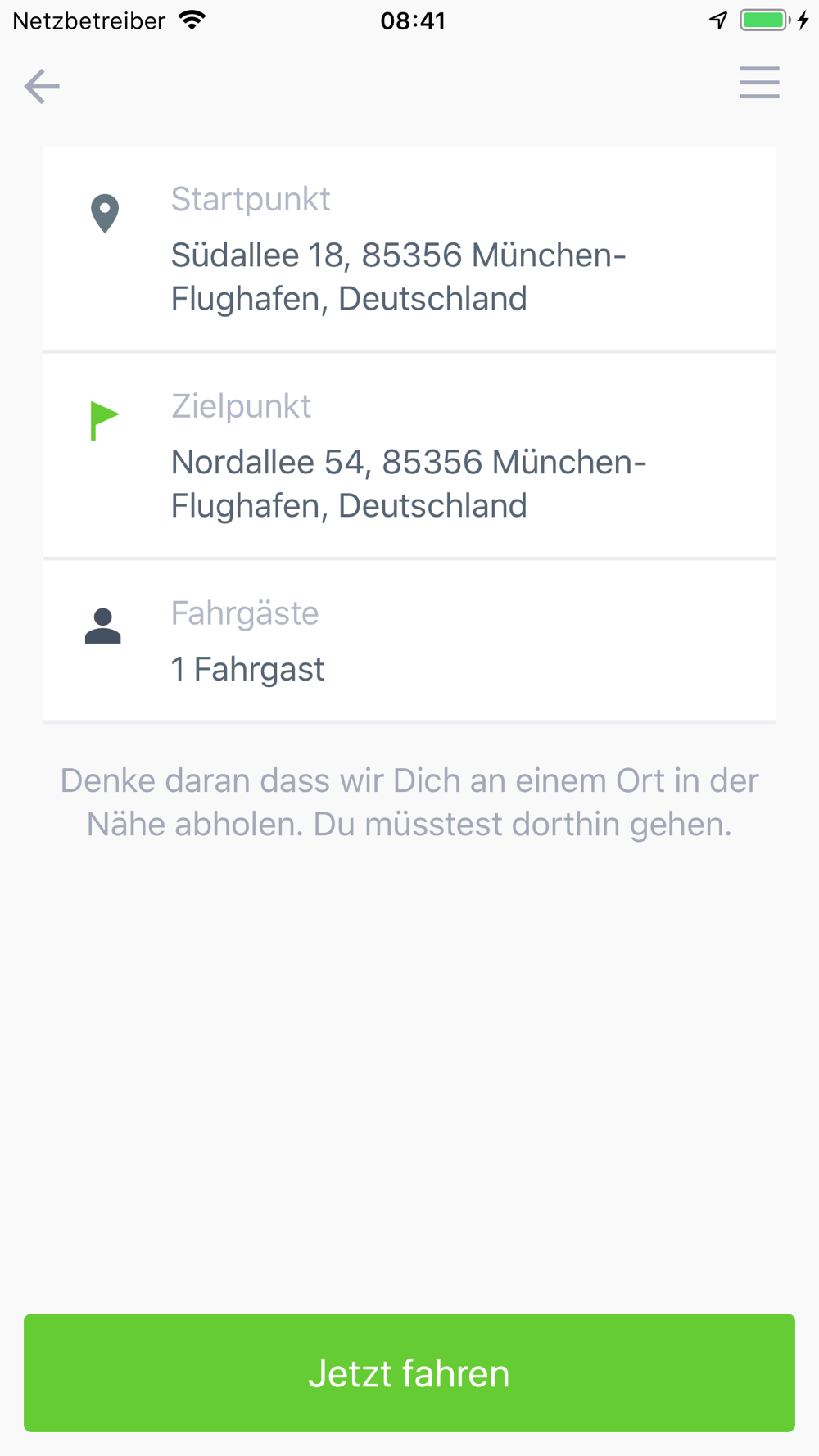Open the hamburger menu
Image resolution: width=819 pixels, height=1456 pixels.
[759, 83]
